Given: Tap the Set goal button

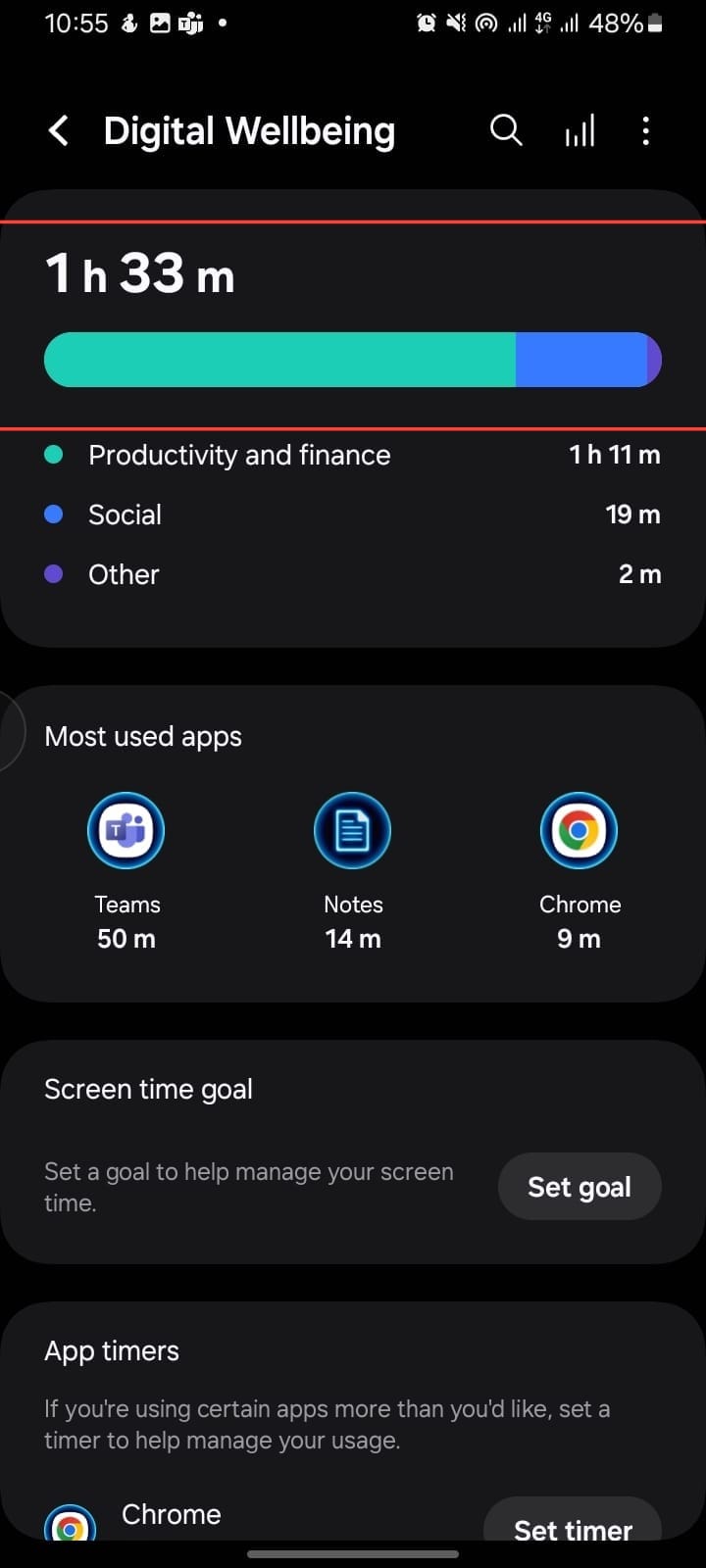Looking at the screenshot, I should [580, 1187].
